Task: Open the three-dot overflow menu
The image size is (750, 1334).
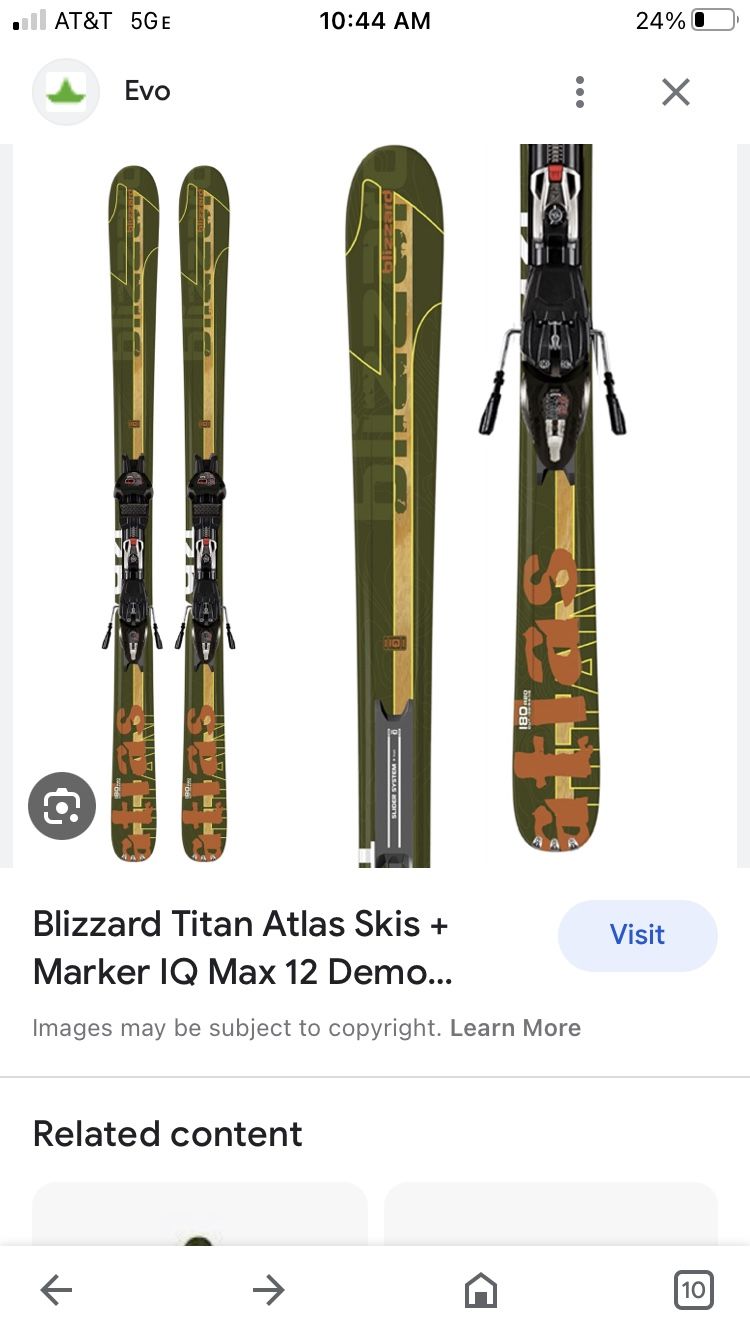Action: pyautogui.click(x=580, y=92)
